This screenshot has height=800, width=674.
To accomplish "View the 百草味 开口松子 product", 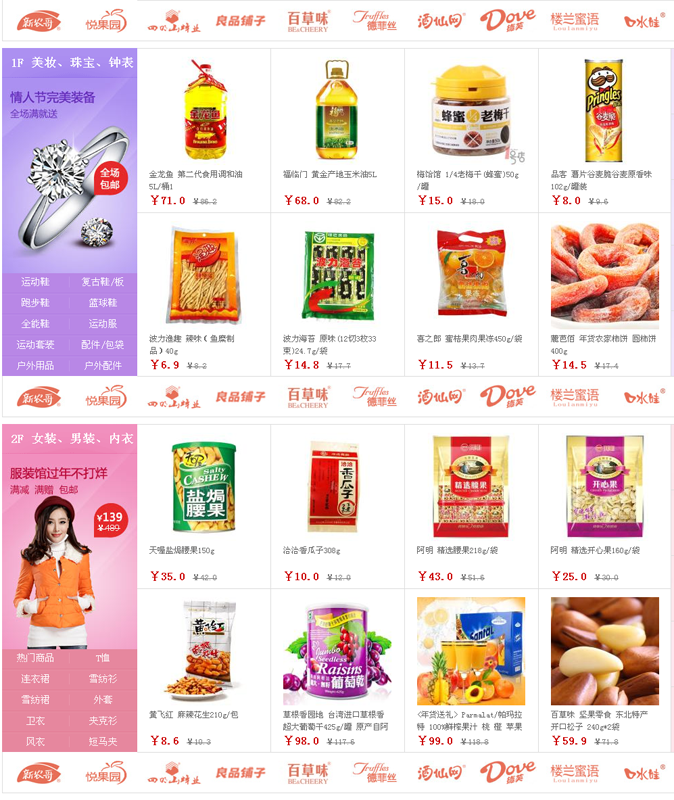I will pos(604,650).
